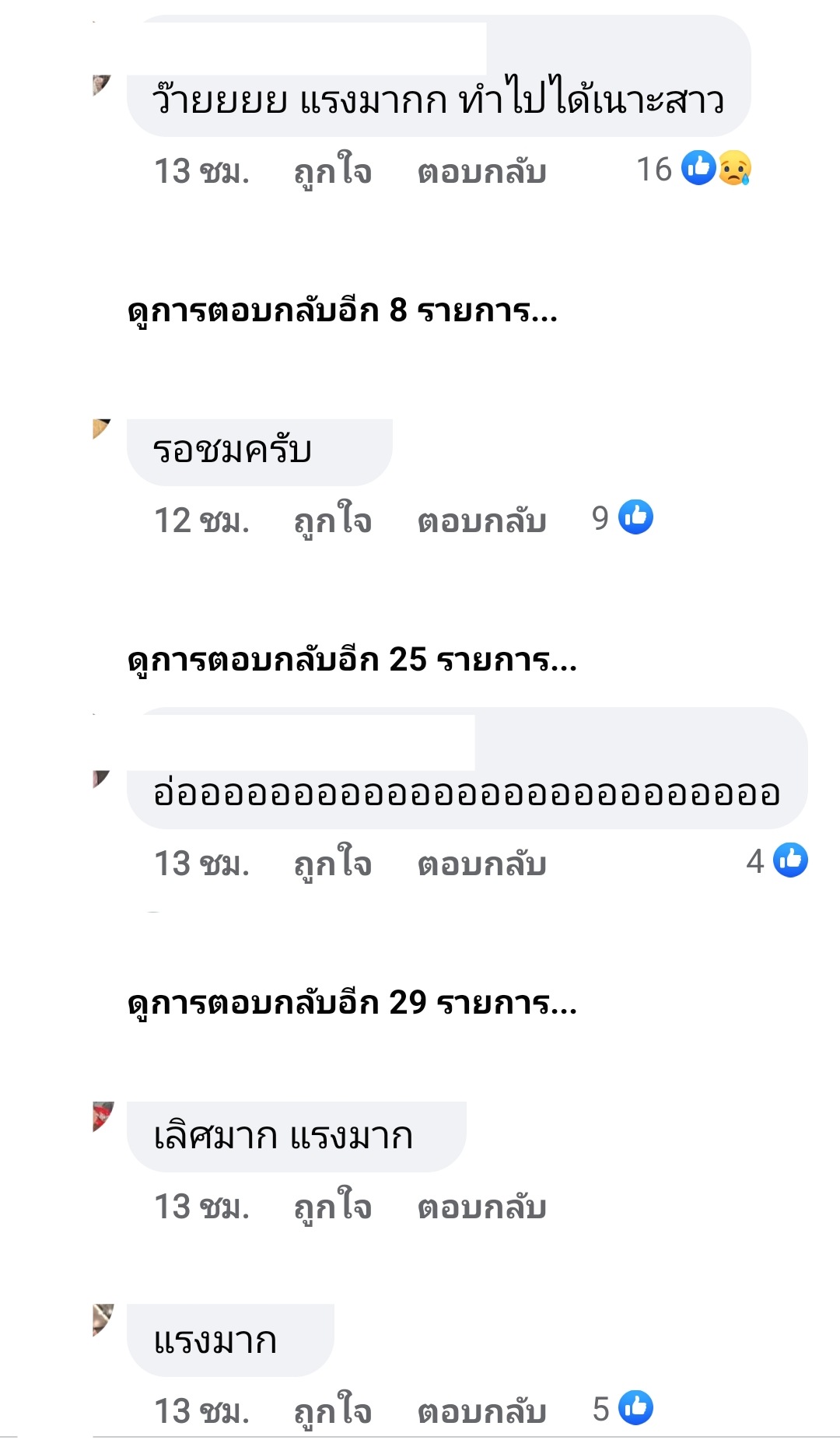Expand 29 more replies
This screenshot has height=1440, width=840.
point(352,1004)
